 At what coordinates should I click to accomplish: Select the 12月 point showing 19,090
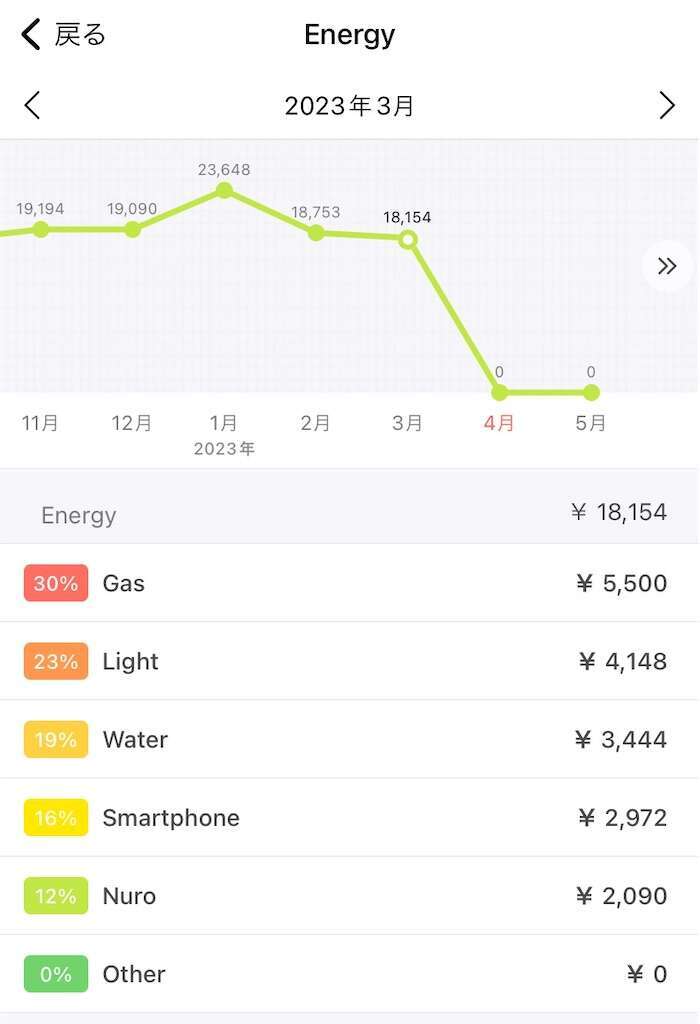point(132,229)
